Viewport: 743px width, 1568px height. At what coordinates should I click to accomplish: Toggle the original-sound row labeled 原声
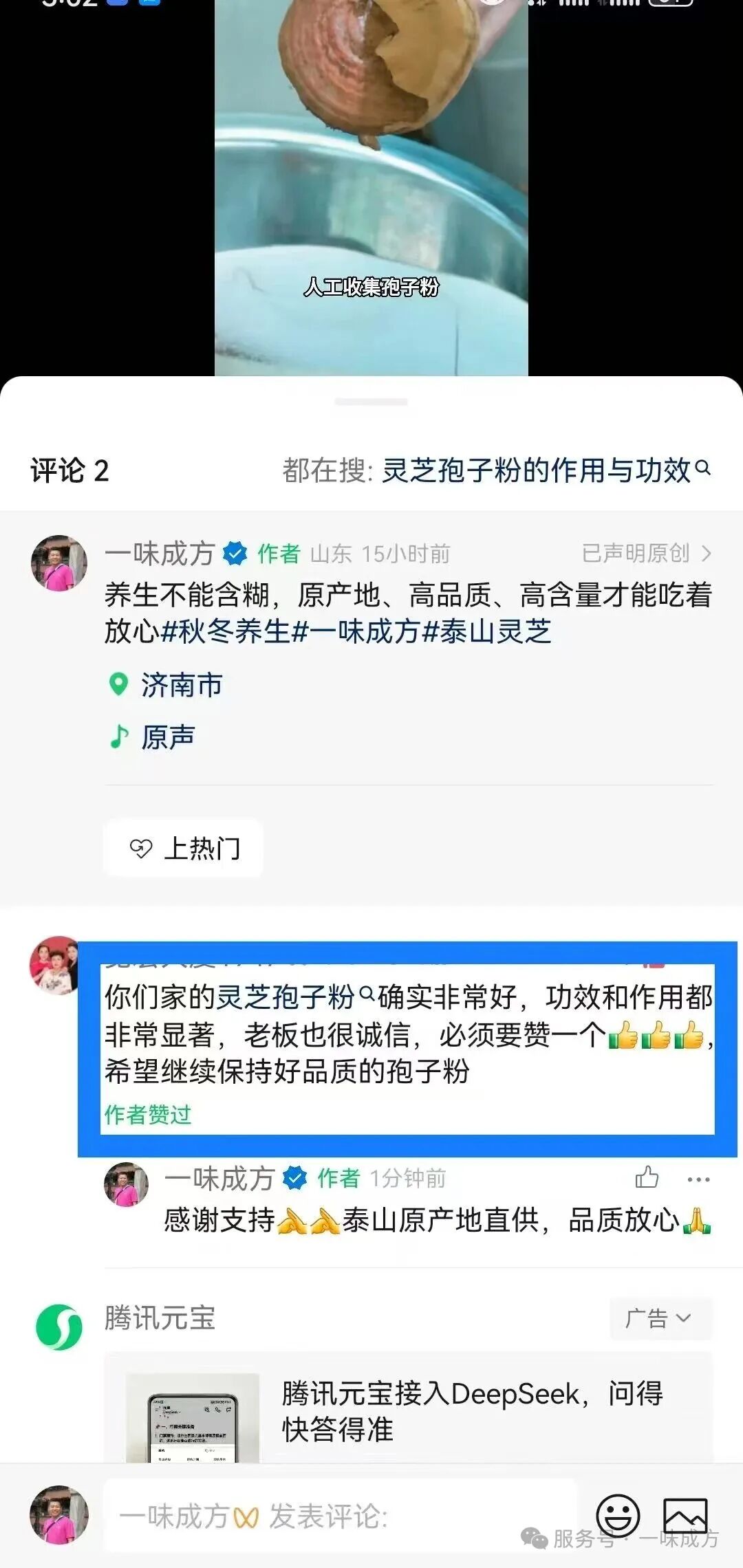(x=165, y=737)
